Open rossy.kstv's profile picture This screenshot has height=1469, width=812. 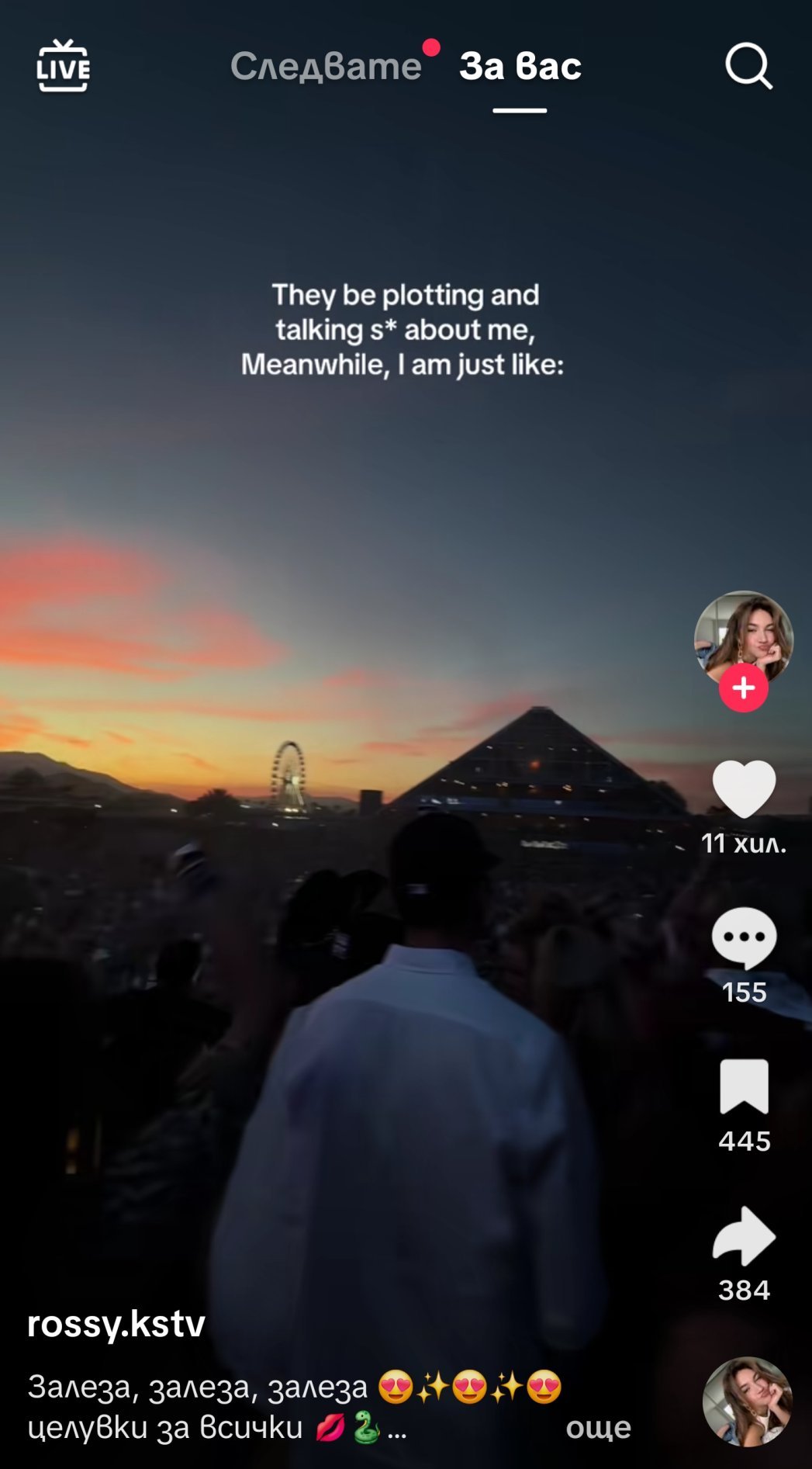(x=743, y=635)
